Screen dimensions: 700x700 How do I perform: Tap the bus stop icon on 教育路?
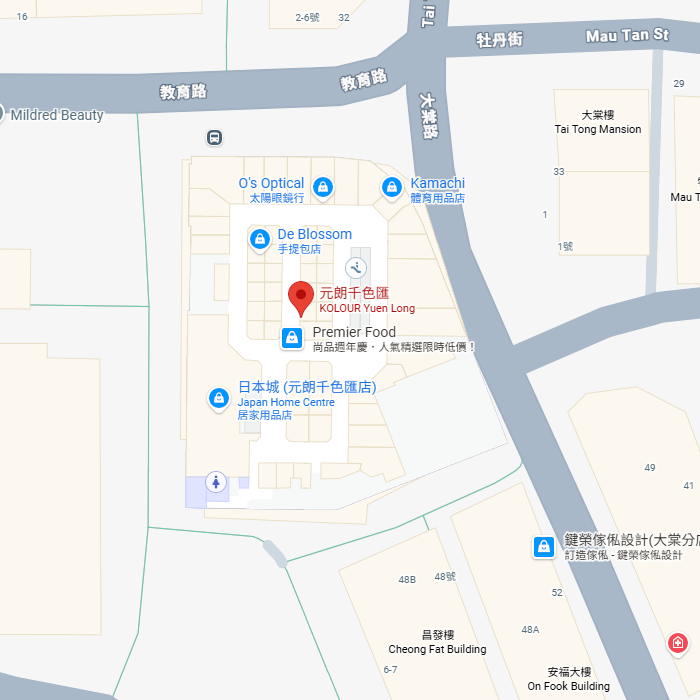[214, 138]
